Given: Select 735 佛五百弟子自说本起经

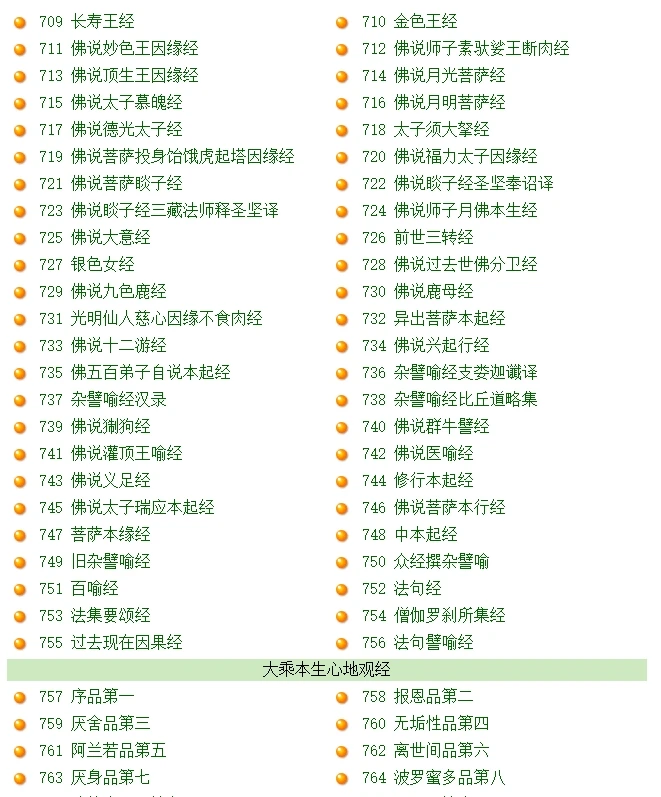Looking at the screenshot, I should (150, 372).
